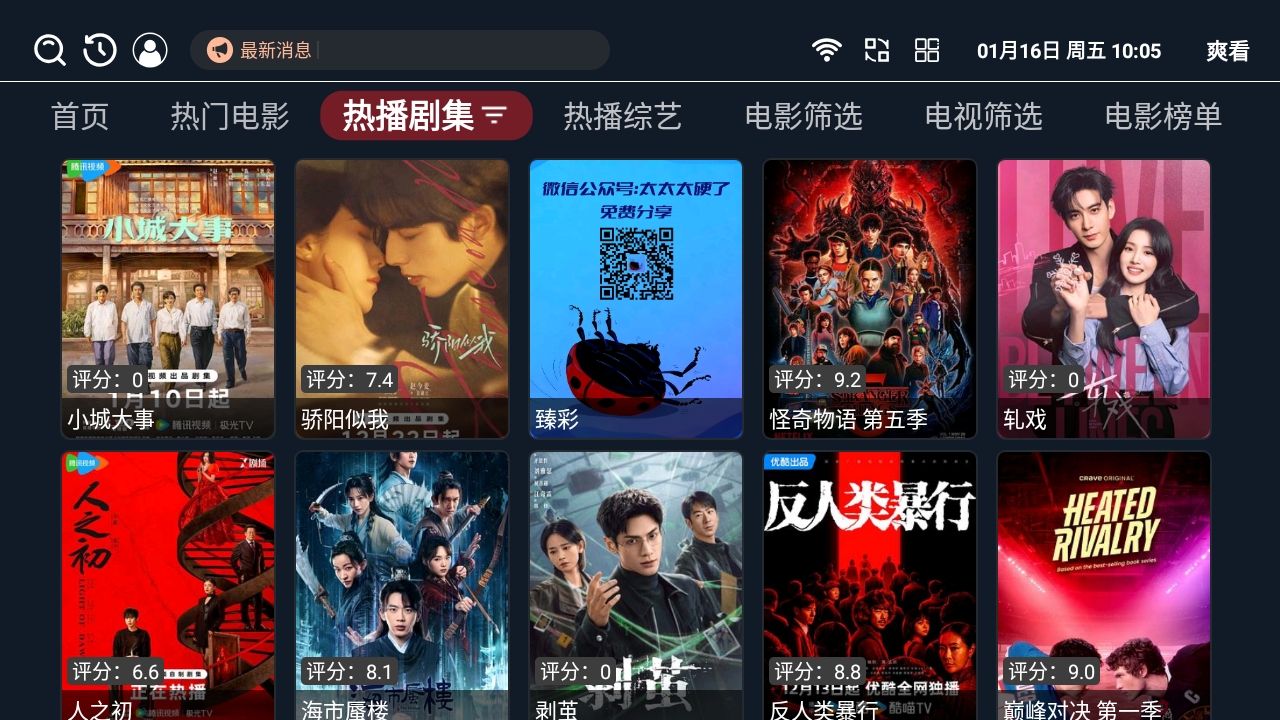Open the 人之初 series card
The image size is (1280, 720).
click(x=168, y=585)
